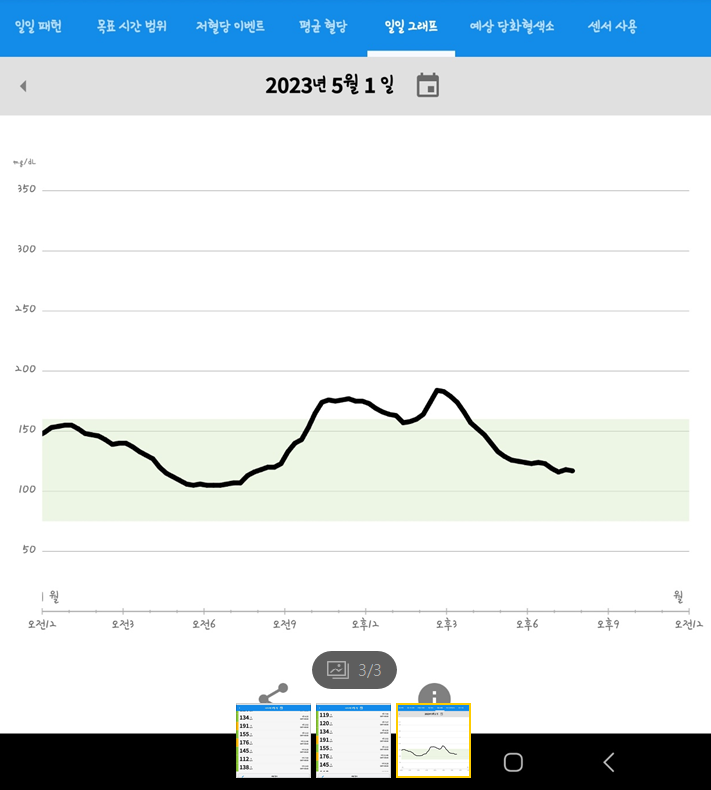Go to the 평균 혈당 tab
Screen dimensions: 711x790
point(322,26)
